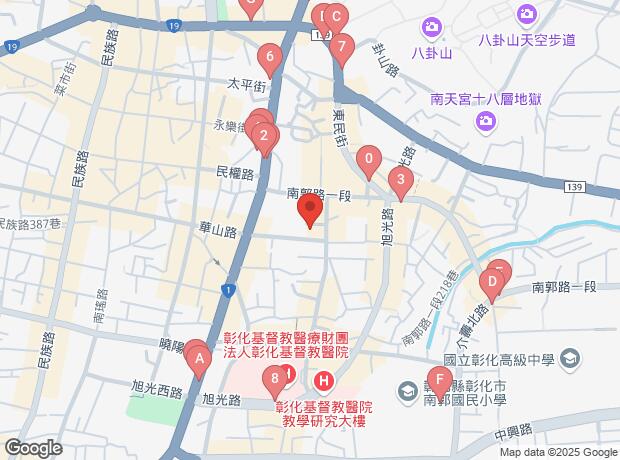Select the red marker labeled 0
Image resolution: width=620 pixels, height=460 pixels.
tap(369, 158)
